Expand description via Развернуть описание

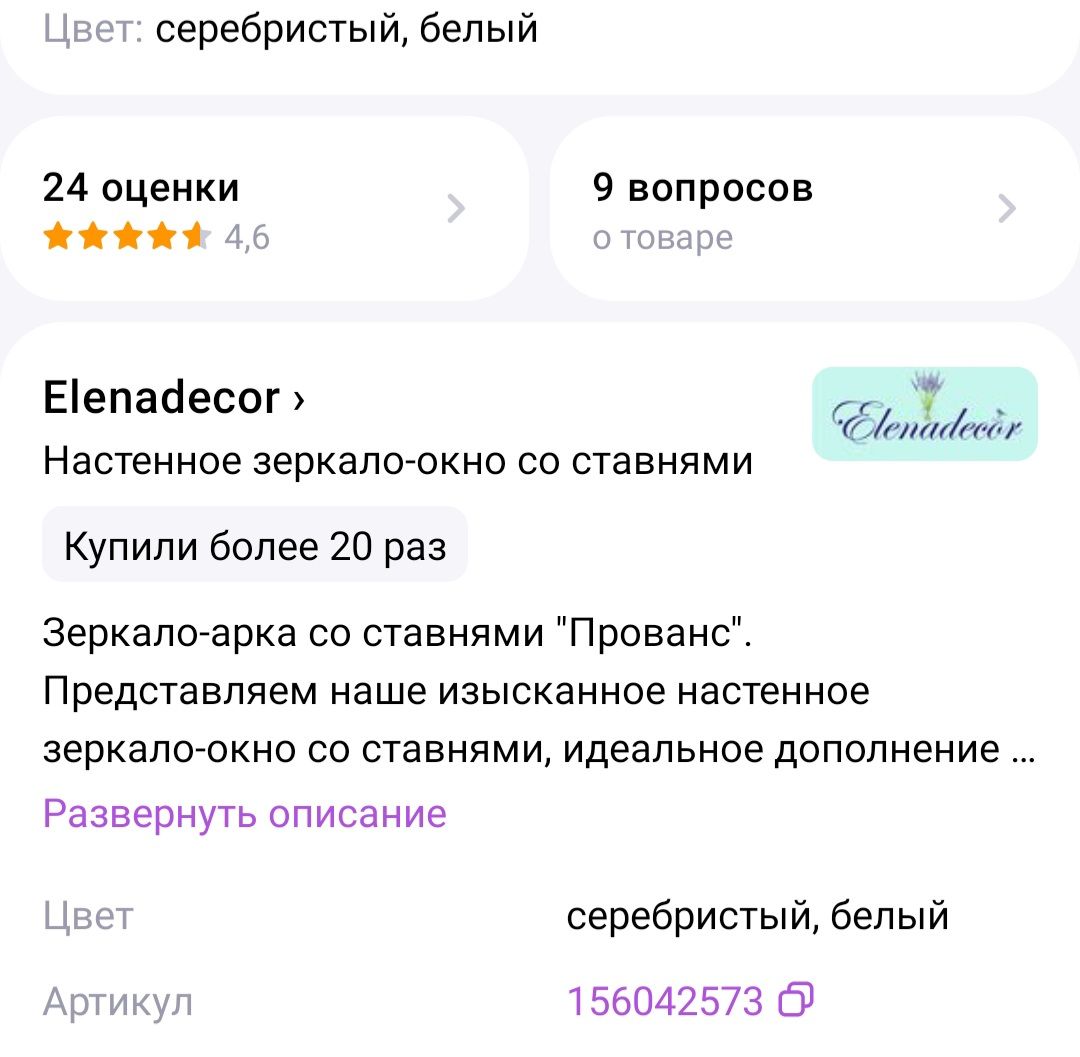(x=245, y=814)
